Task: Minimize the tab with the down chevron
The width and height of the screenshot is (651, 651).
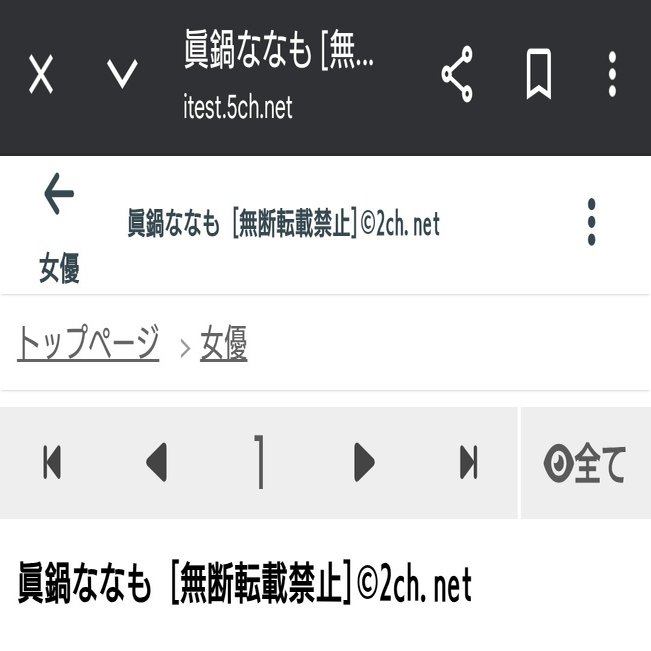Action: pyautogui.click(x=122, y=75)
